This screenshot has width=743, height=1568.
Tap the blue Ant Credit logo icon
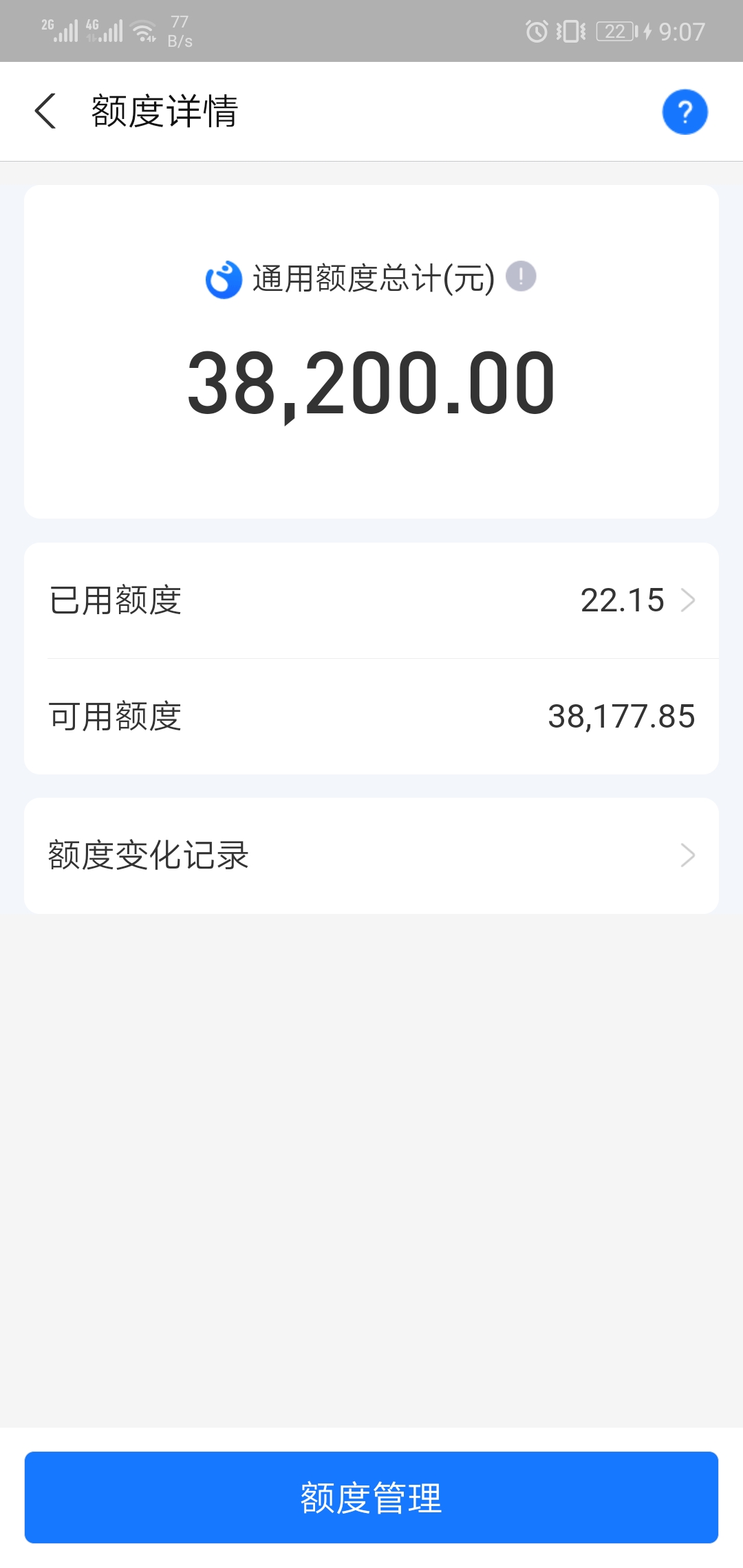(224, 279)
